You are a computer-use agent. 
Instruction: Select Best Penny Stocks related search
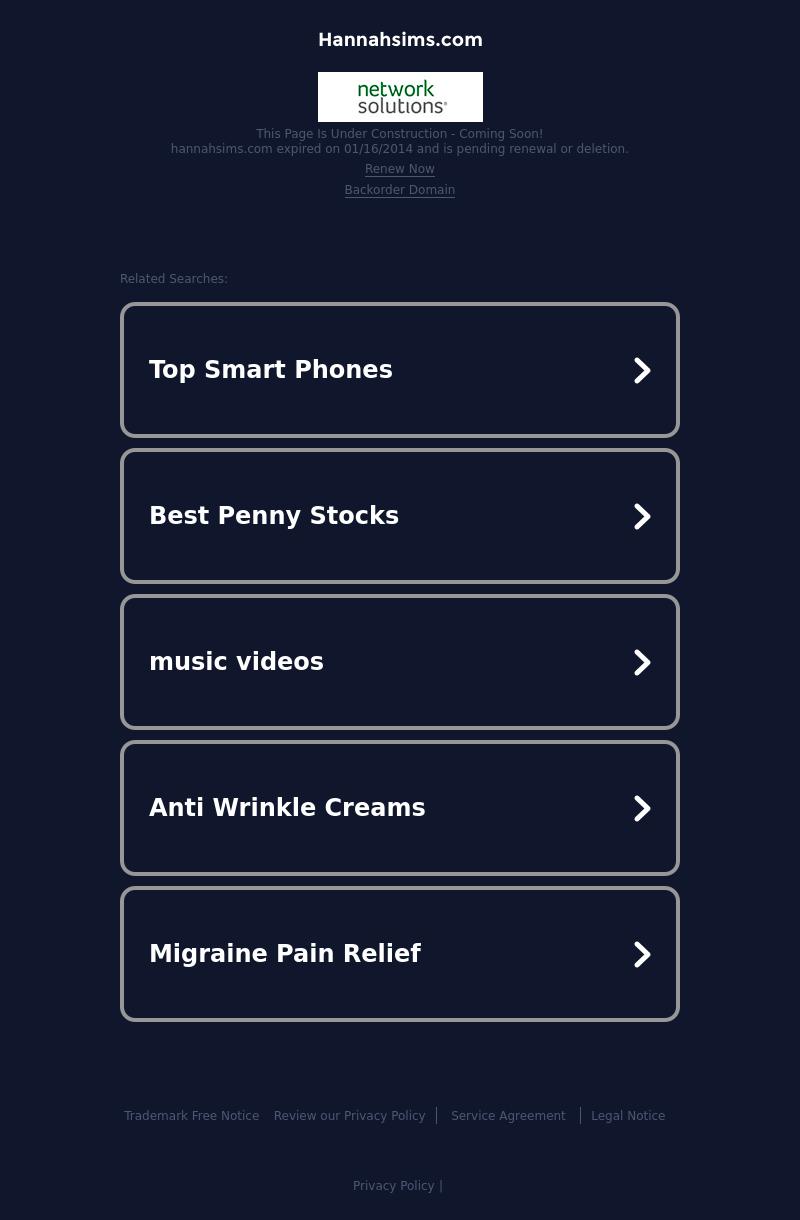pyautogui.click(x=399, y=516)
